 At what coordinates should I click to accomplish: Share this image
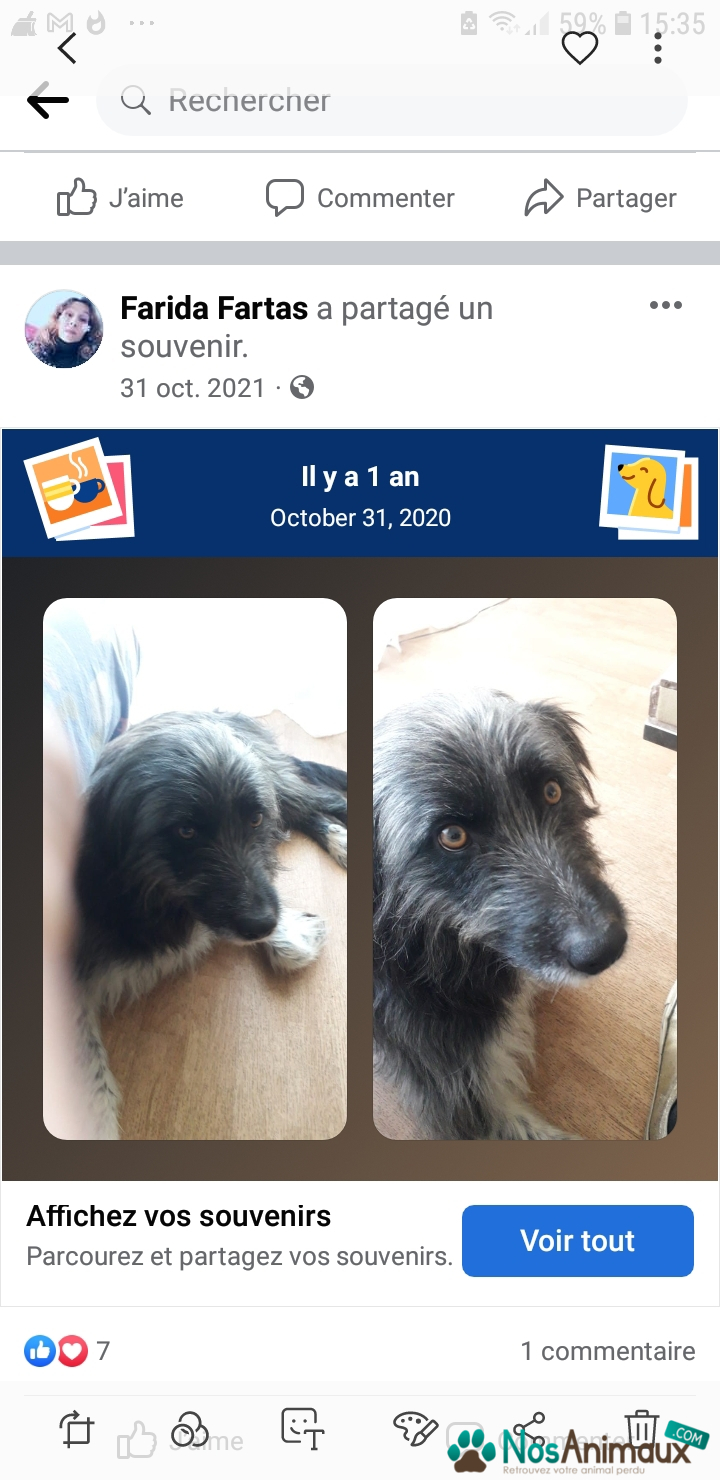pyautogui.click(x=528, y=1428)
